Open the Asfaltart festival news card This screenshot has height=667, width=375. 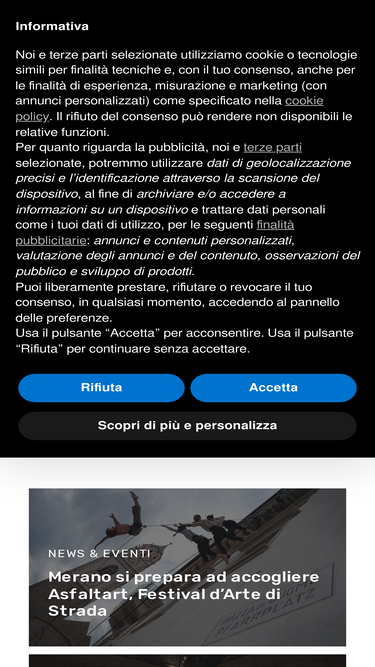(x=188, y=567)
